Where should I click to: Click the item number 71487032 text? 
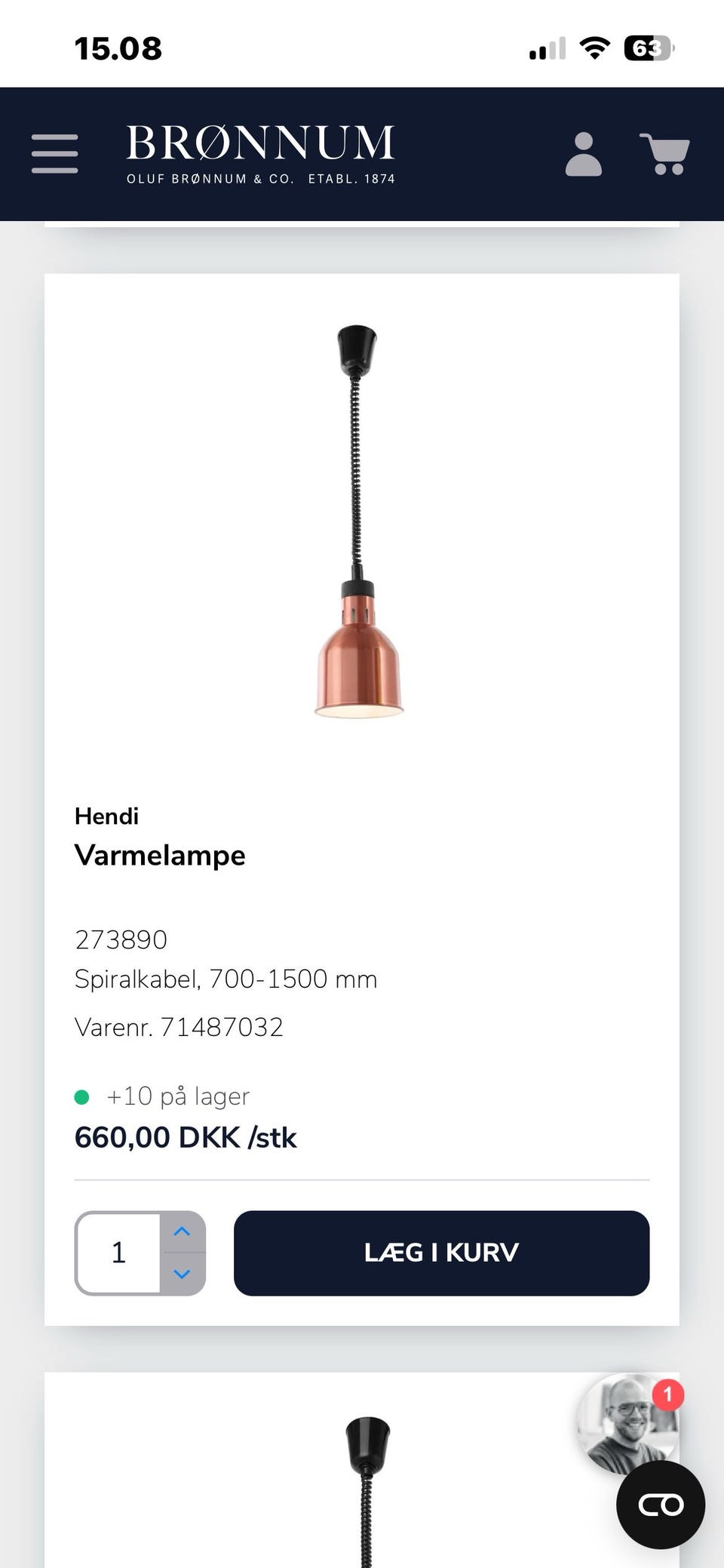click(x=178, y=1026)
